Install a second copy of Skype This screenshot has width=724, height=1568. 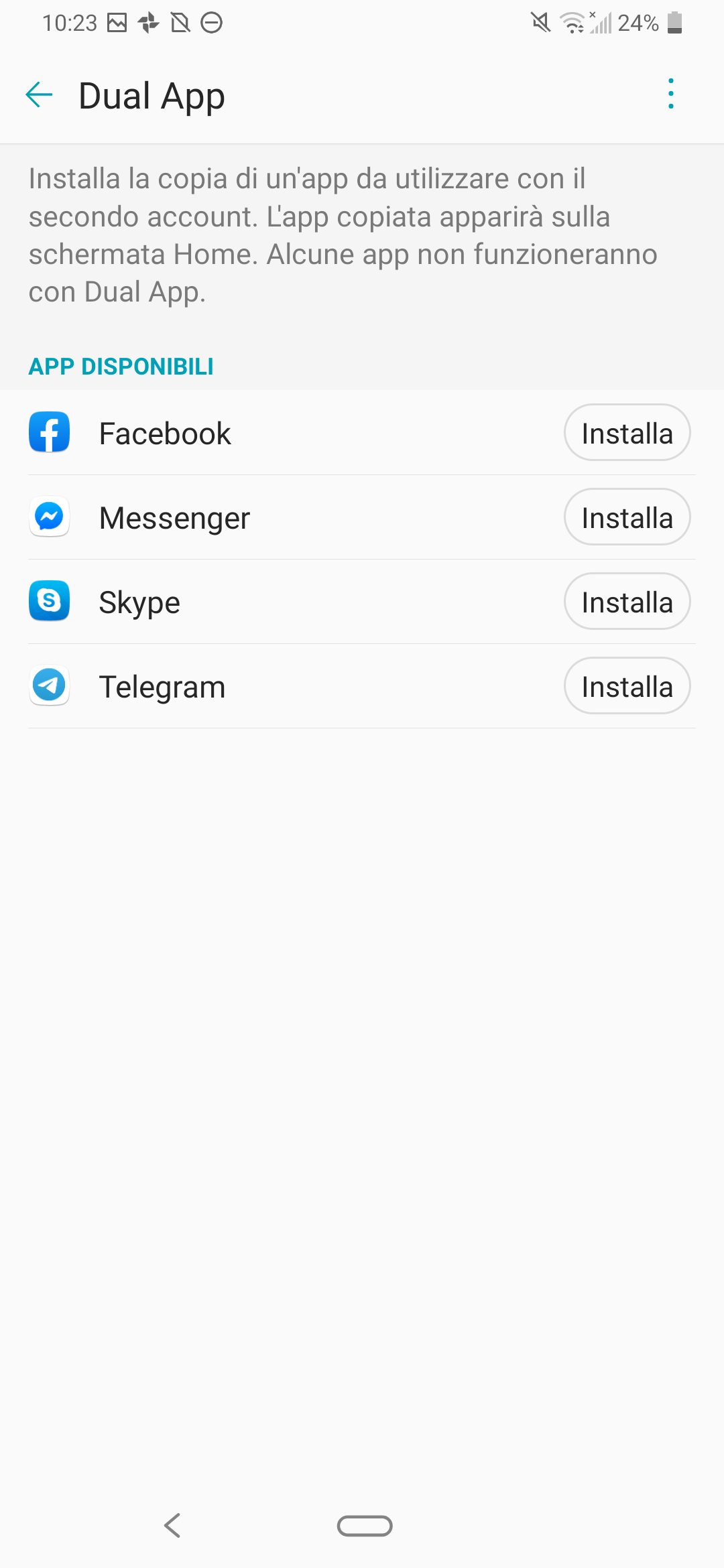[627, 601]
